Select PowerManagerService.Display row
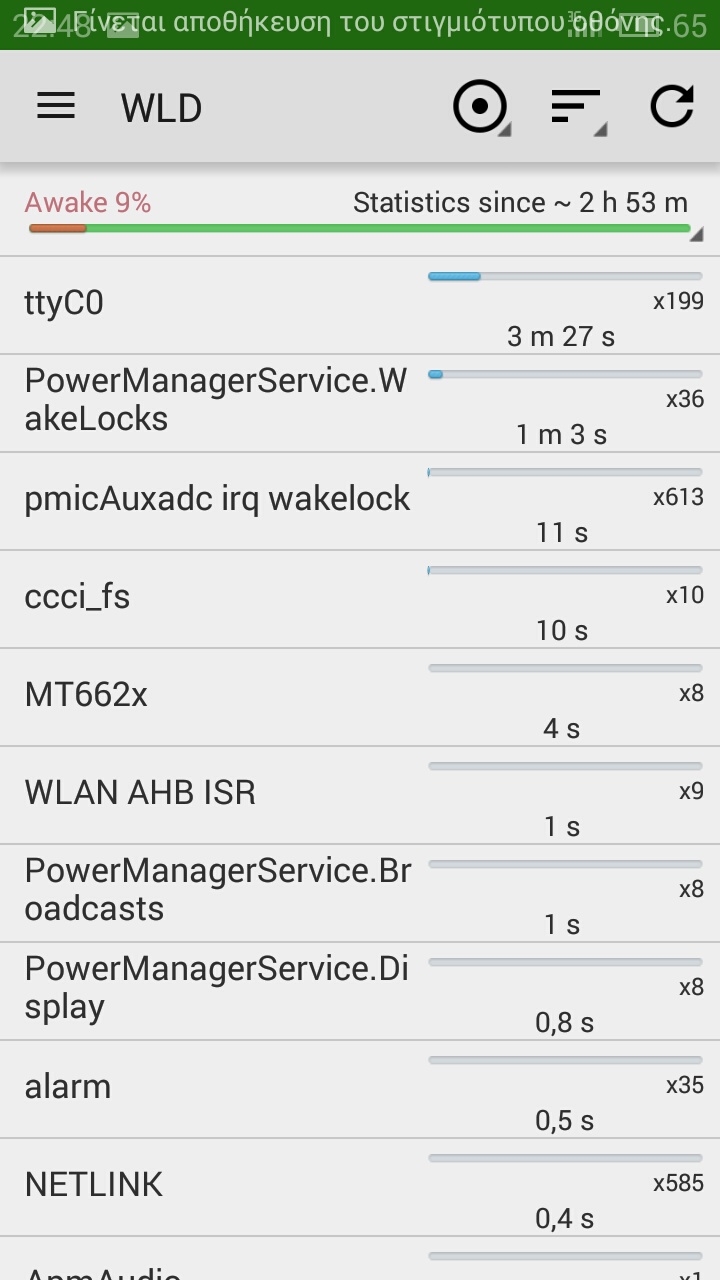720x1280 pixels. [x=360, y=991]
